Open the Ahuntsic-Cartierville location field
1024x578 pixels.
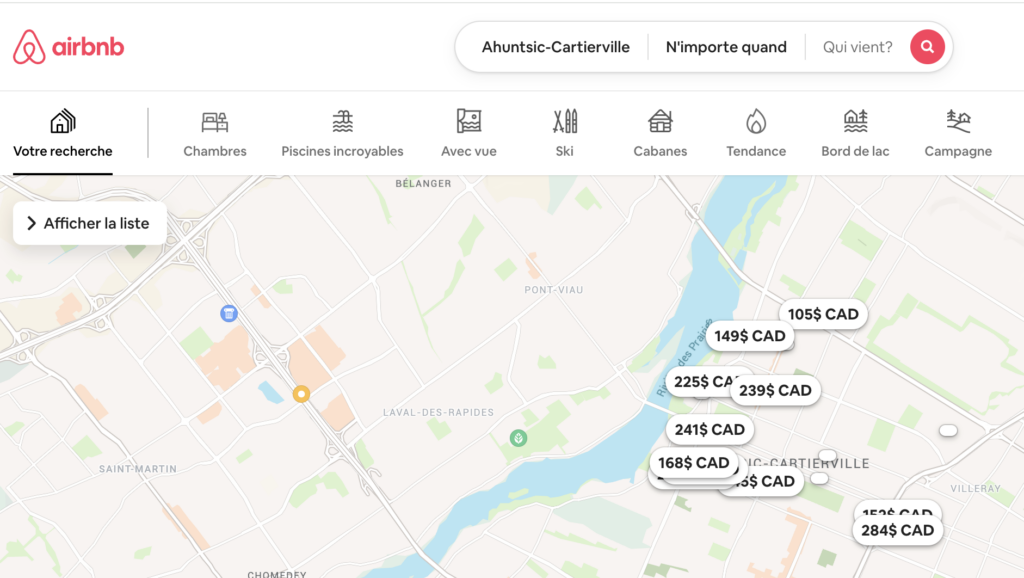tap(556, 47)
